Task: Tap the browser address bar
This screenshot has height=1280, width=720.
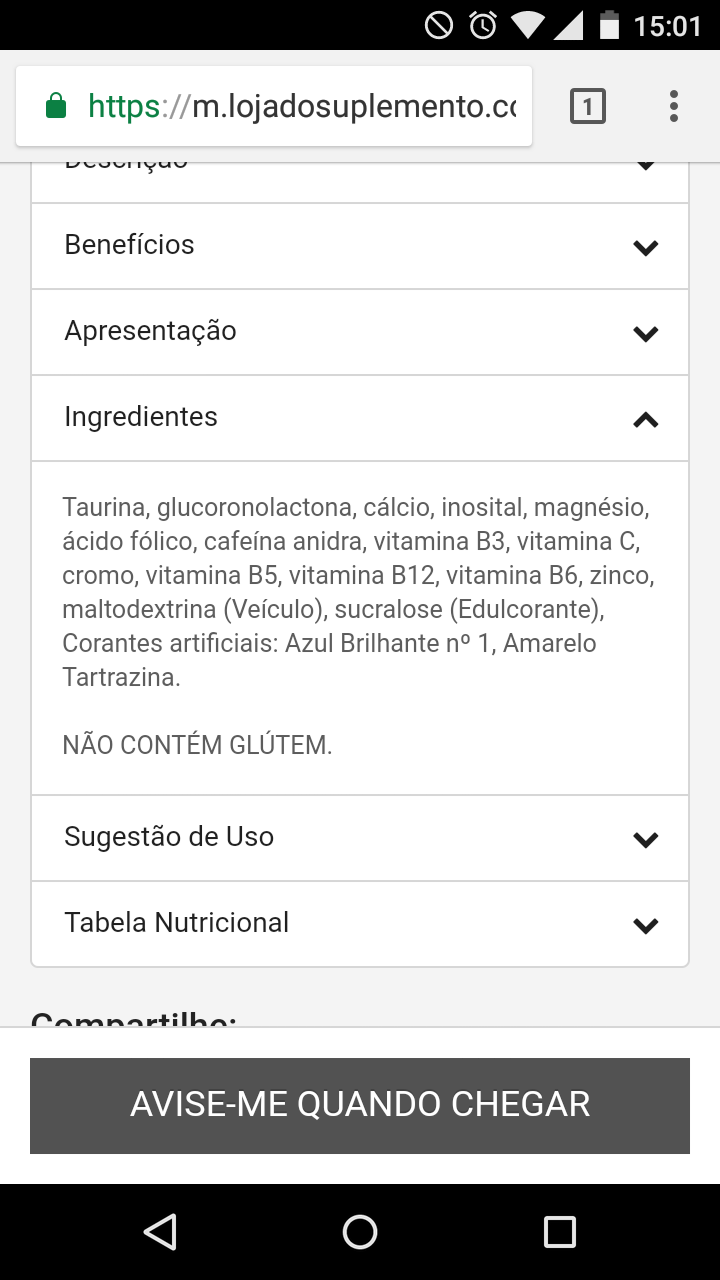Action: click(x=274, y=106)
